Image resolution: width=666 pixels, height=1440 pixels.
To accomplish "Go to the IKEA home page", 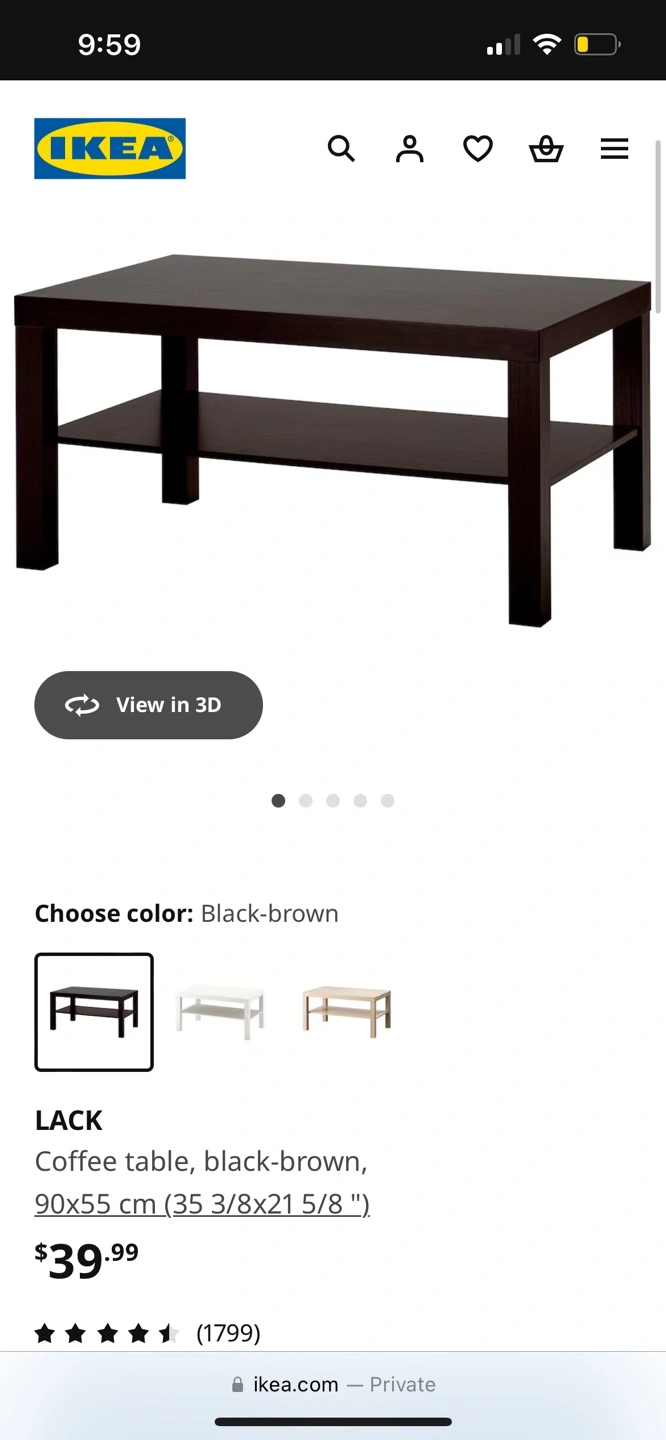I will [110, 149].
